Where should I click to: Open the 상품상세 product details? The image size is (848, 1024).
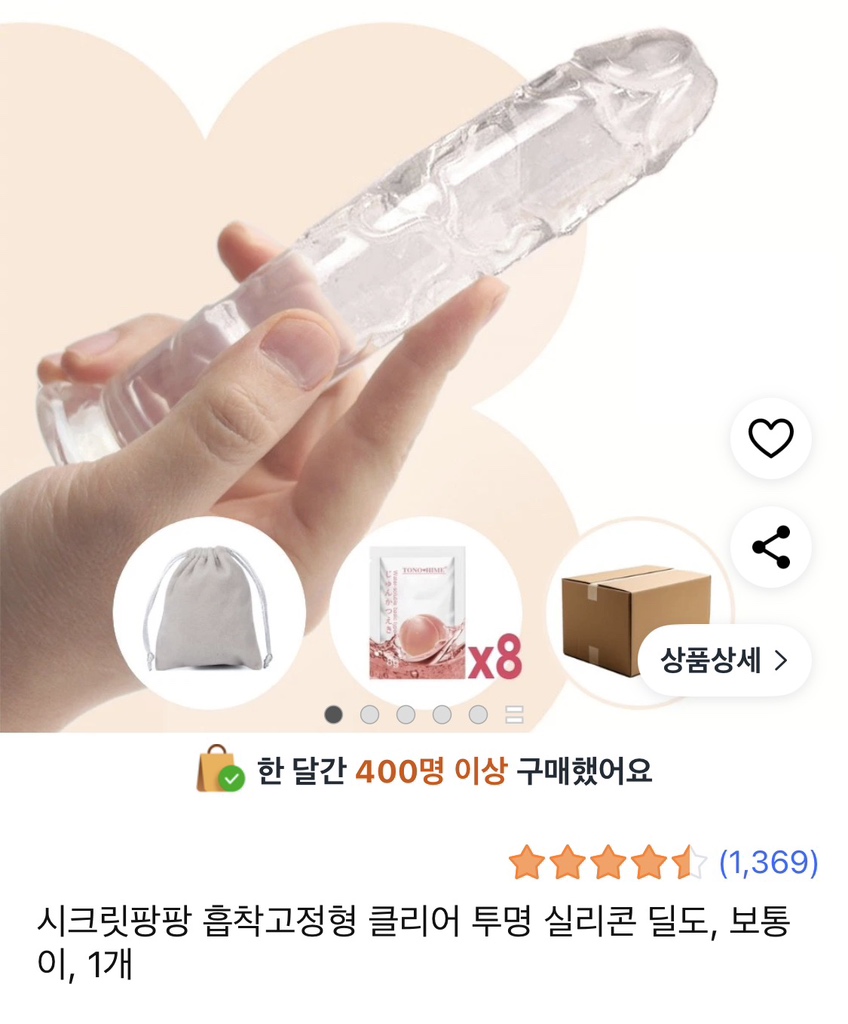(x=723, y=660)
